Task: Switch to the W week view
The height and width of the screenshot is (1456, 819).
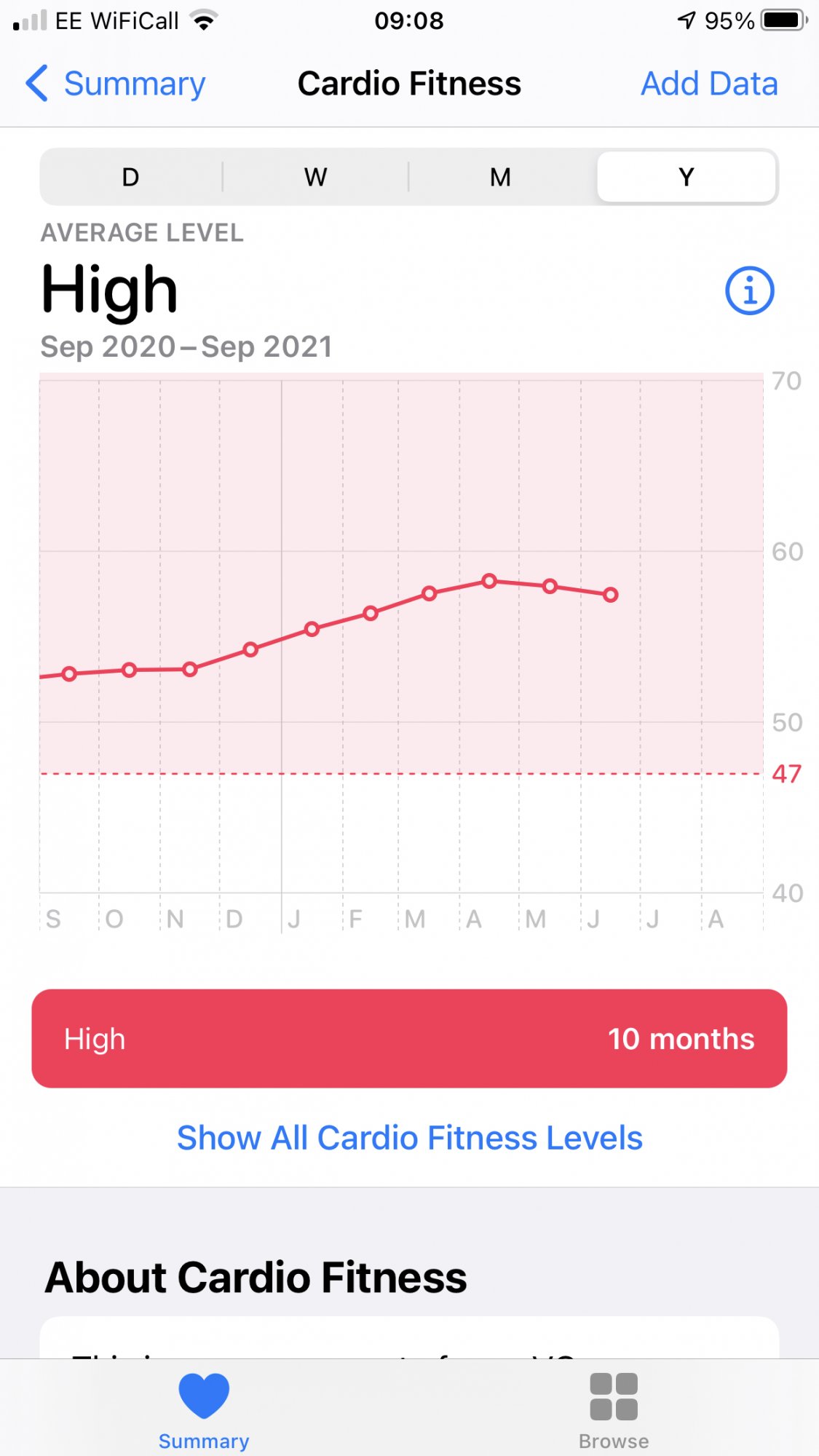Action: point(315,177)
